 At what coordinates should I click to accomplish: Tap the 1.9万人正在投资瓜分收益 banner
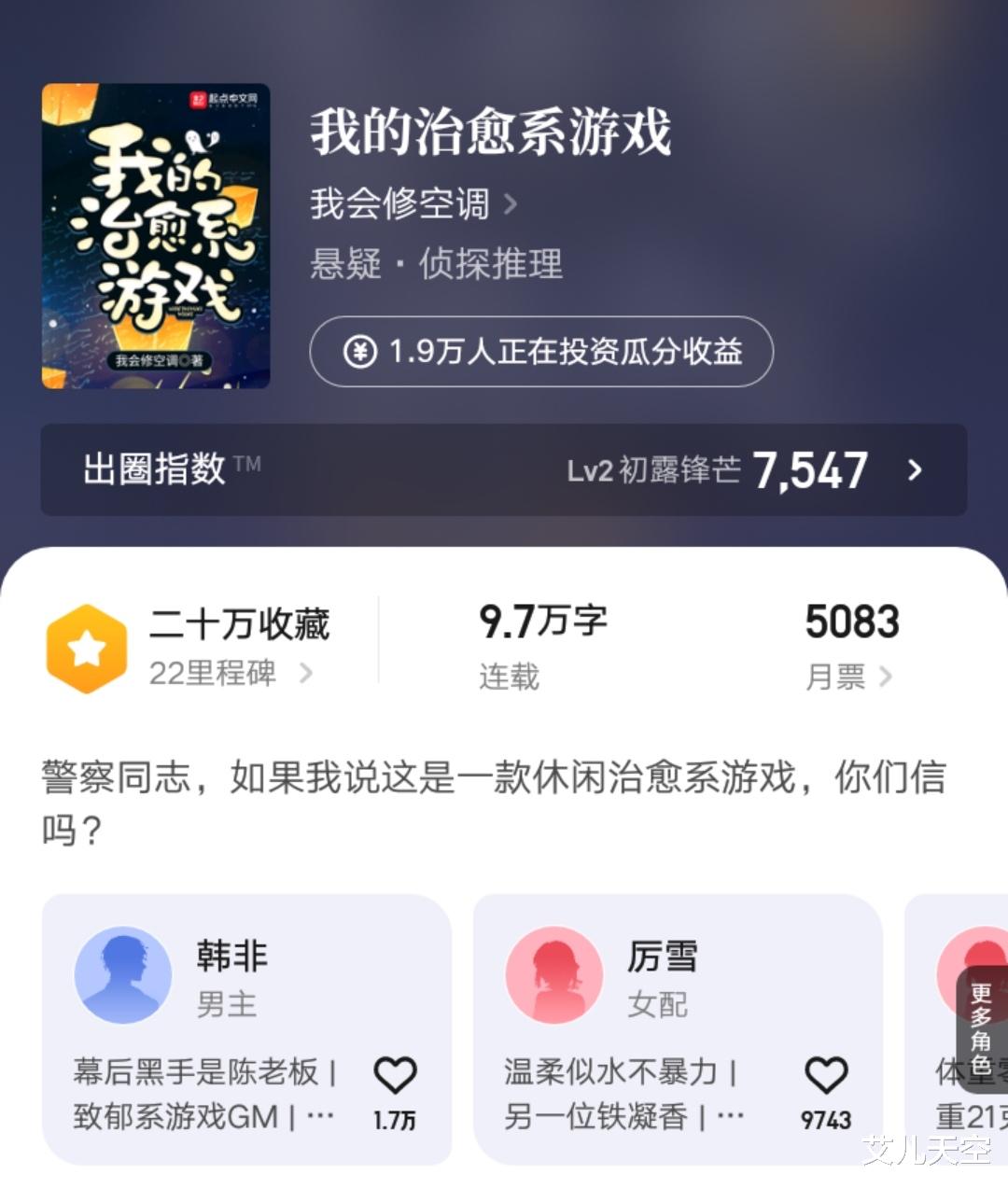(541, 353)
